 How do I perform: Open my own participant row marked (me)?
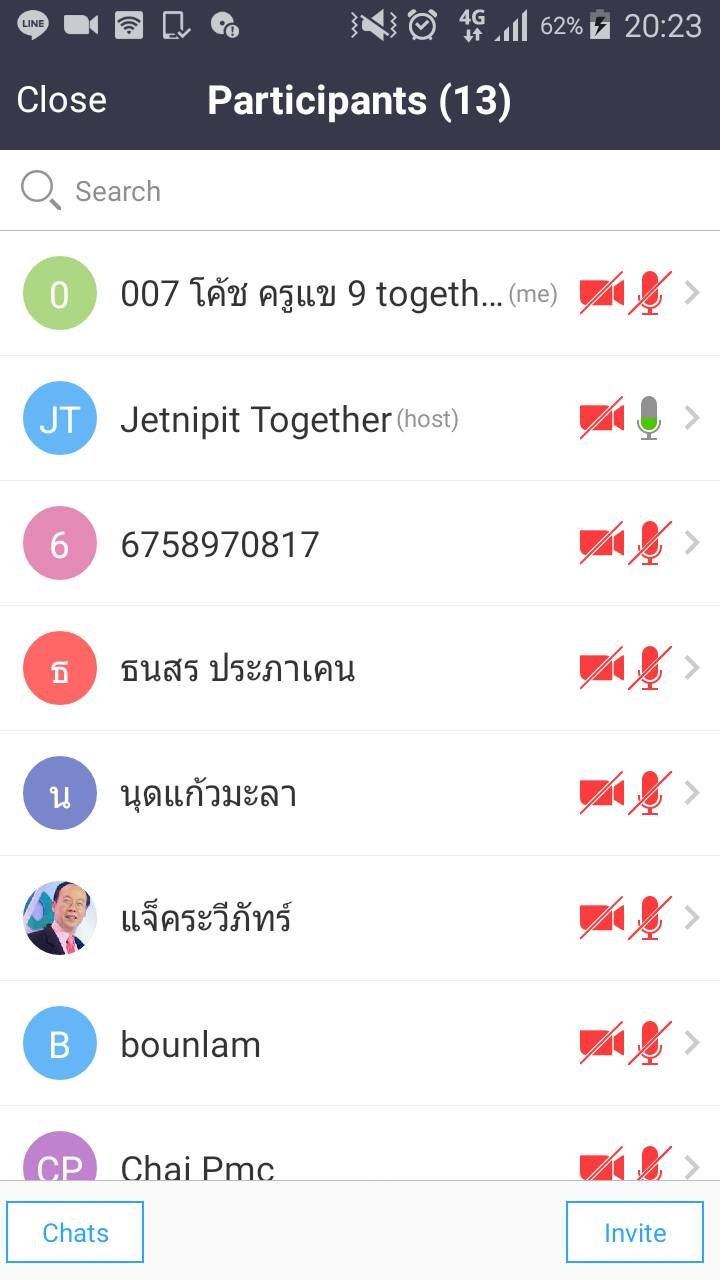coord(311,294)
